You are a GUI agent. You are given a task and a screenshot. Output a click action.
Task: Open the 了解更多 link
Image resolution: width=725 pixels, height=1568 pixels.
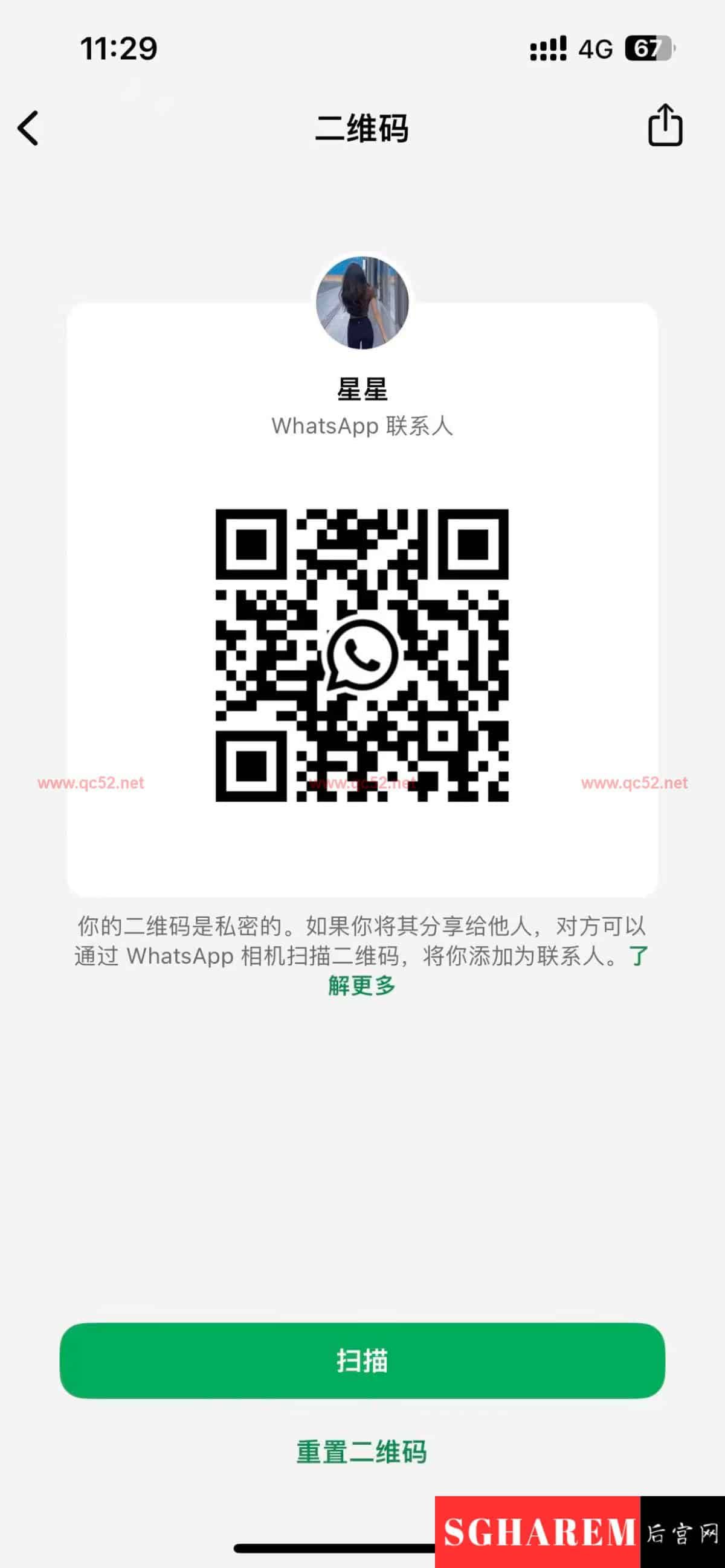[x=362, y=985]
